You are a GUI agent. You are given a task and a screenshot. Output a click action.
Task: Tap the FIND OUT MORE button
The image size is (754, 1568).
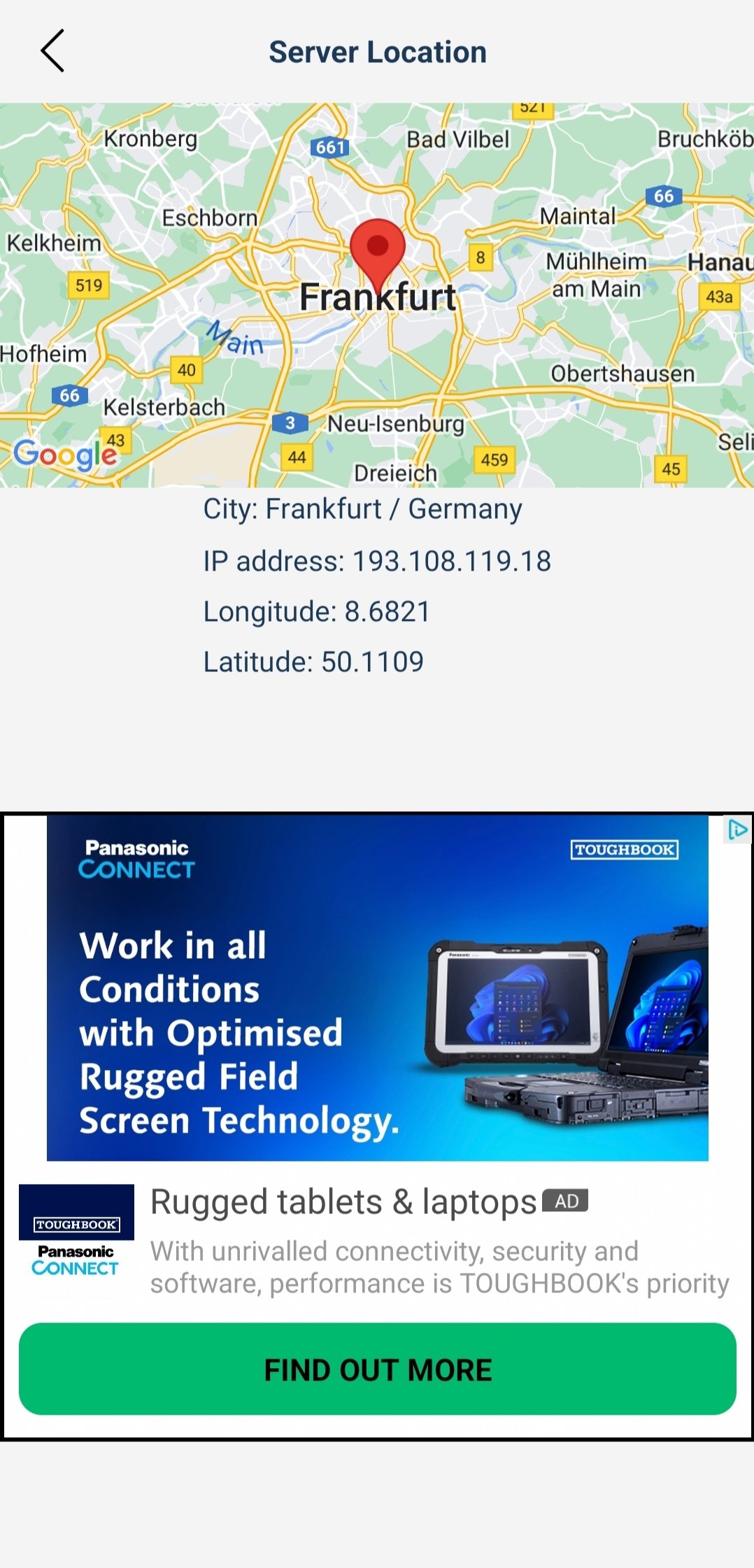(x=378, y=1369)
